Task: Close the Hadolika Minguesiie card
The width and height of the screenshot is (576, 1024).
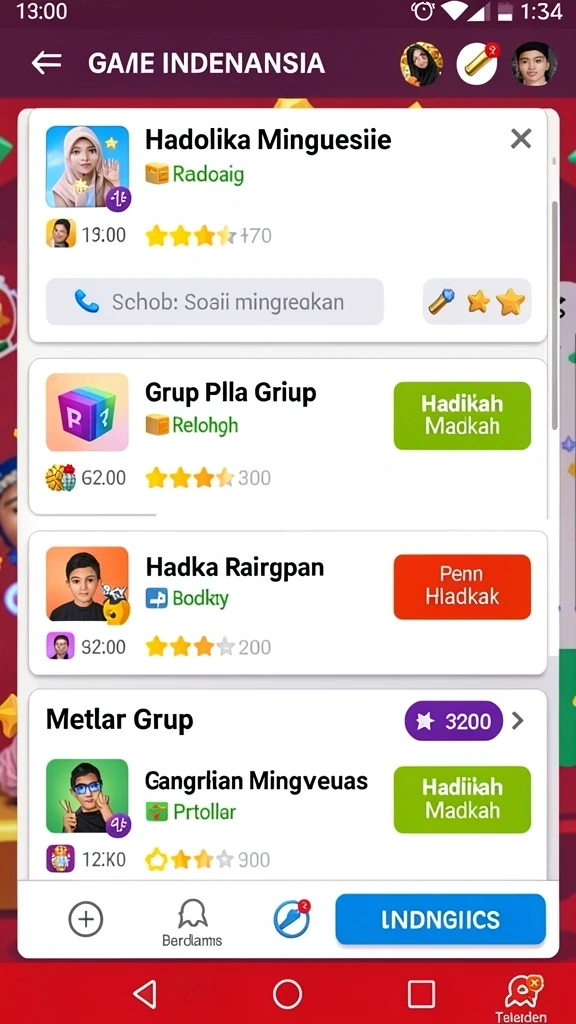Action: coord(520,138)
